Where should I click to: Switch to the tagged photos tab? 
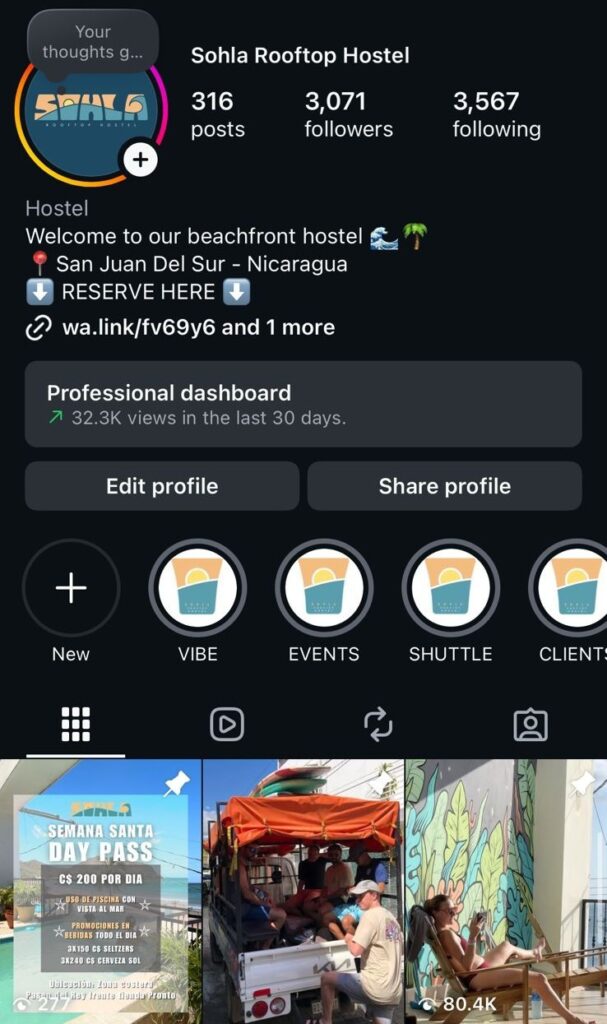[x=530, y=724]
